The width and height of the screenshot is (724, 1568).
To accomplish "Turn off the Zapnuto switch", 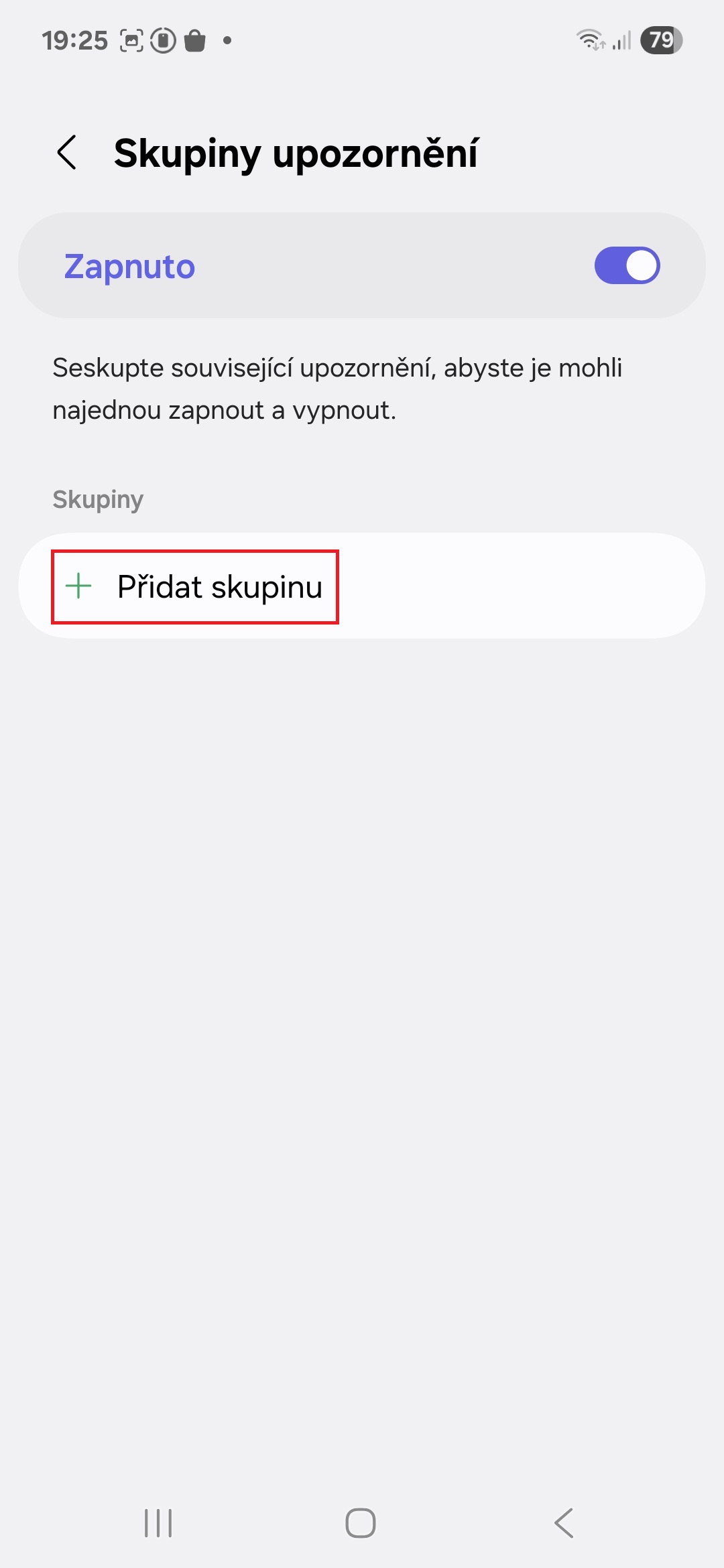I will pos(627,266).
